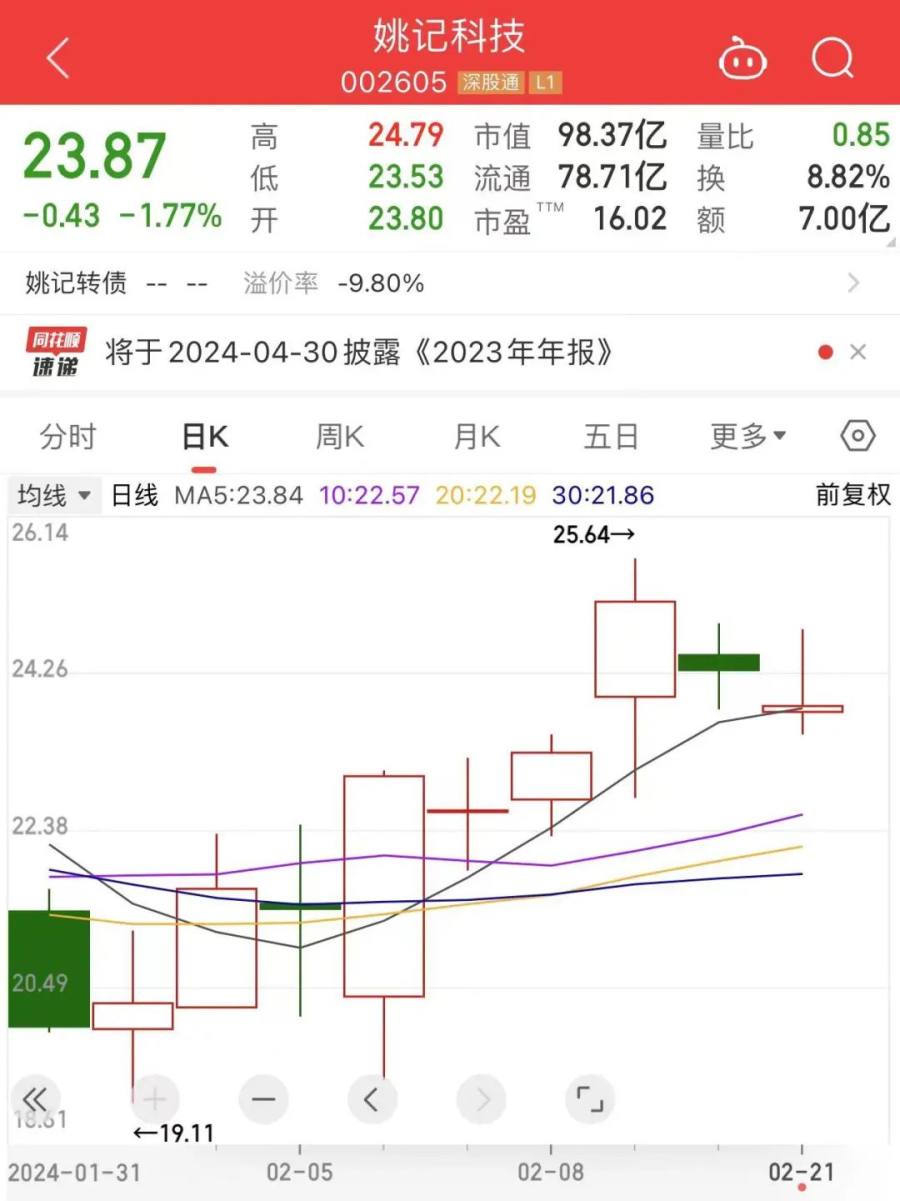Show the 月K chart tab
The width and height of the screenshot is (900, 1201).
coord(476,437)
